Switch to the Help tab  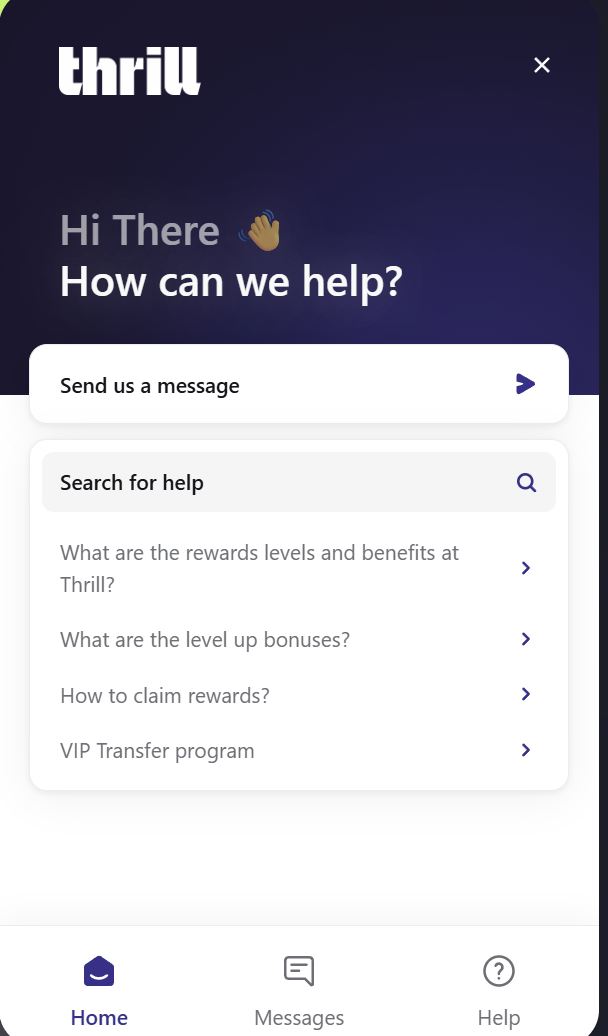[x=498, y=988]
